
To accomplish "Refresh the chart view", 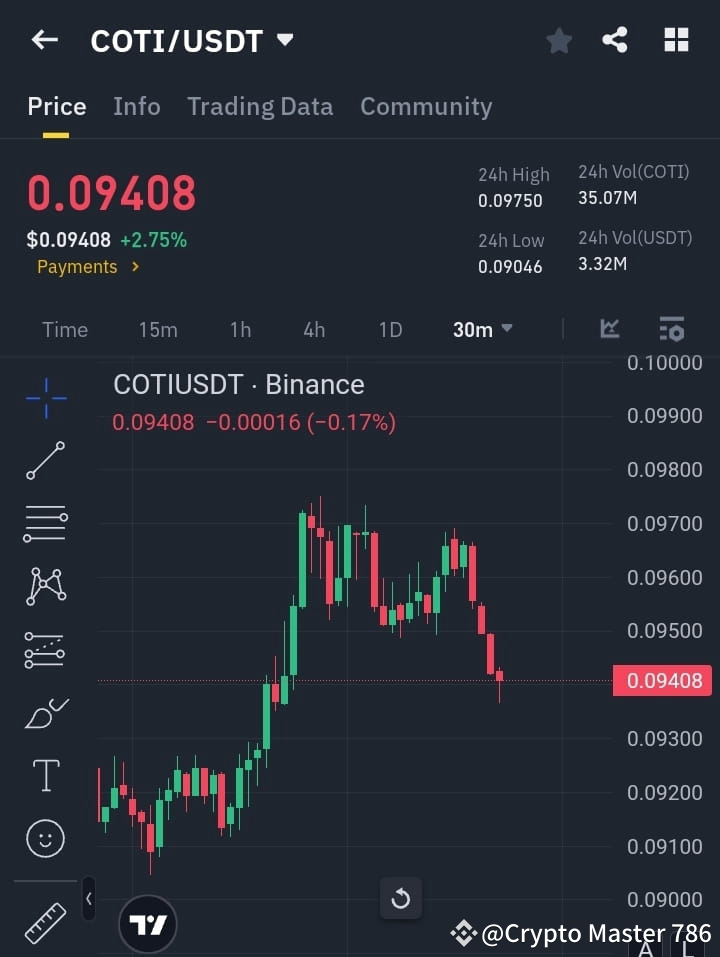I will (x=400, y=899).
